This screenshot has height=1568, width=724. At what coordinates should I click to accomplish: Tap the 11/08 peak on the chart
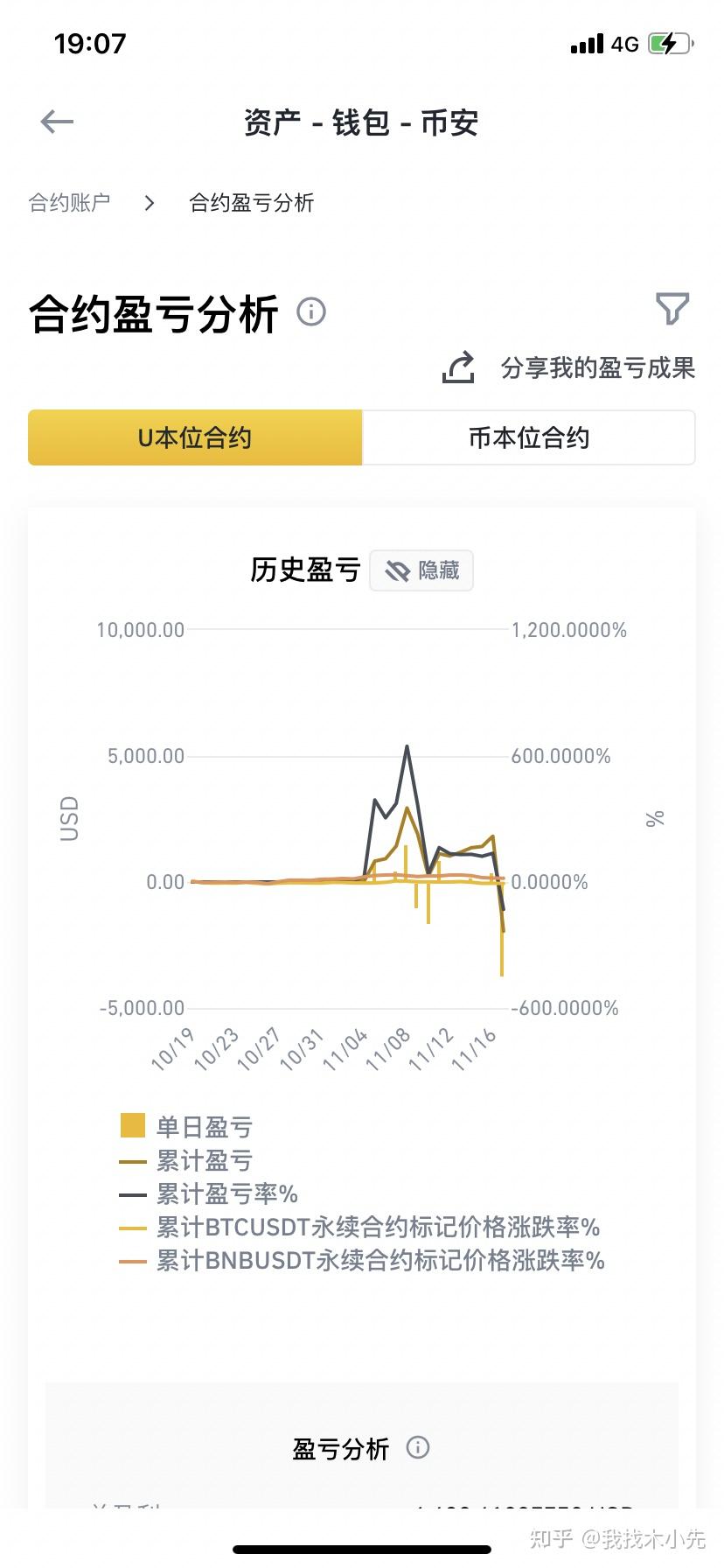(x=407, y=748)
